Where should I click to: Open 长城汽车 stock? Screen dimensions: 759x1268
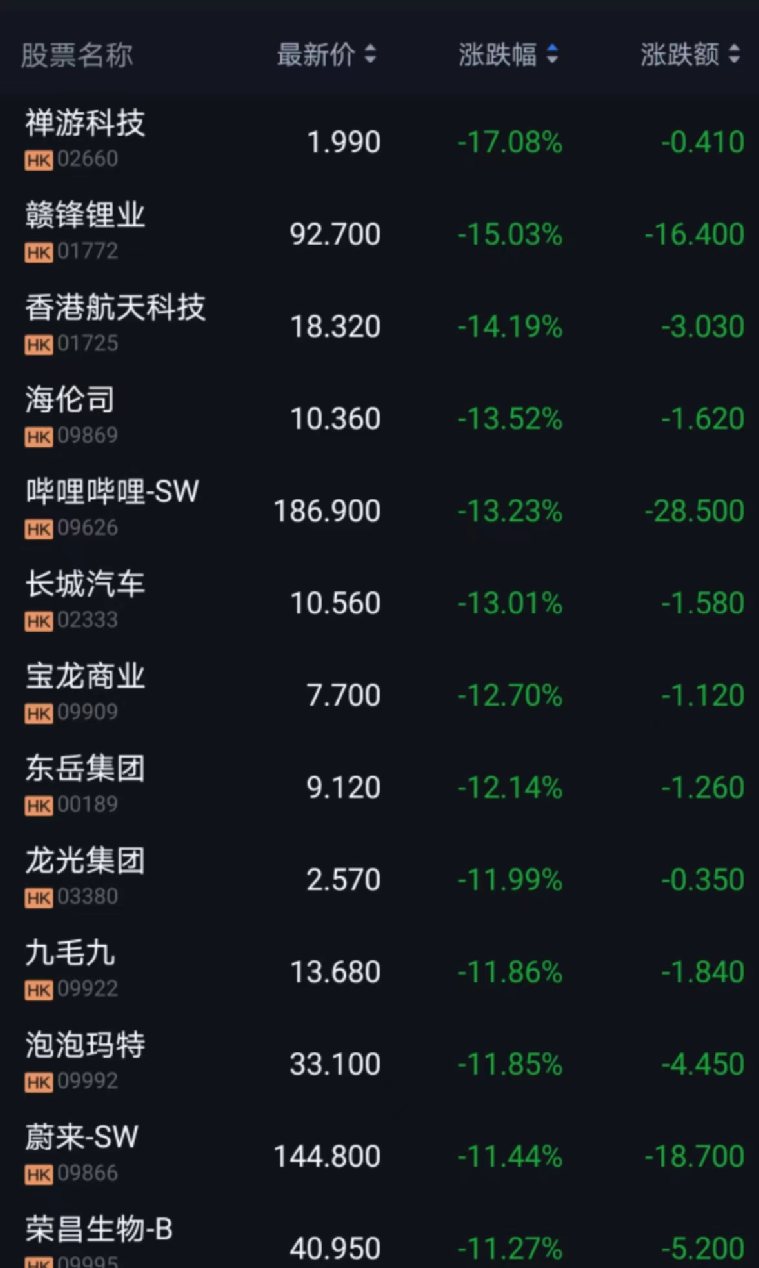pos(379,601)
